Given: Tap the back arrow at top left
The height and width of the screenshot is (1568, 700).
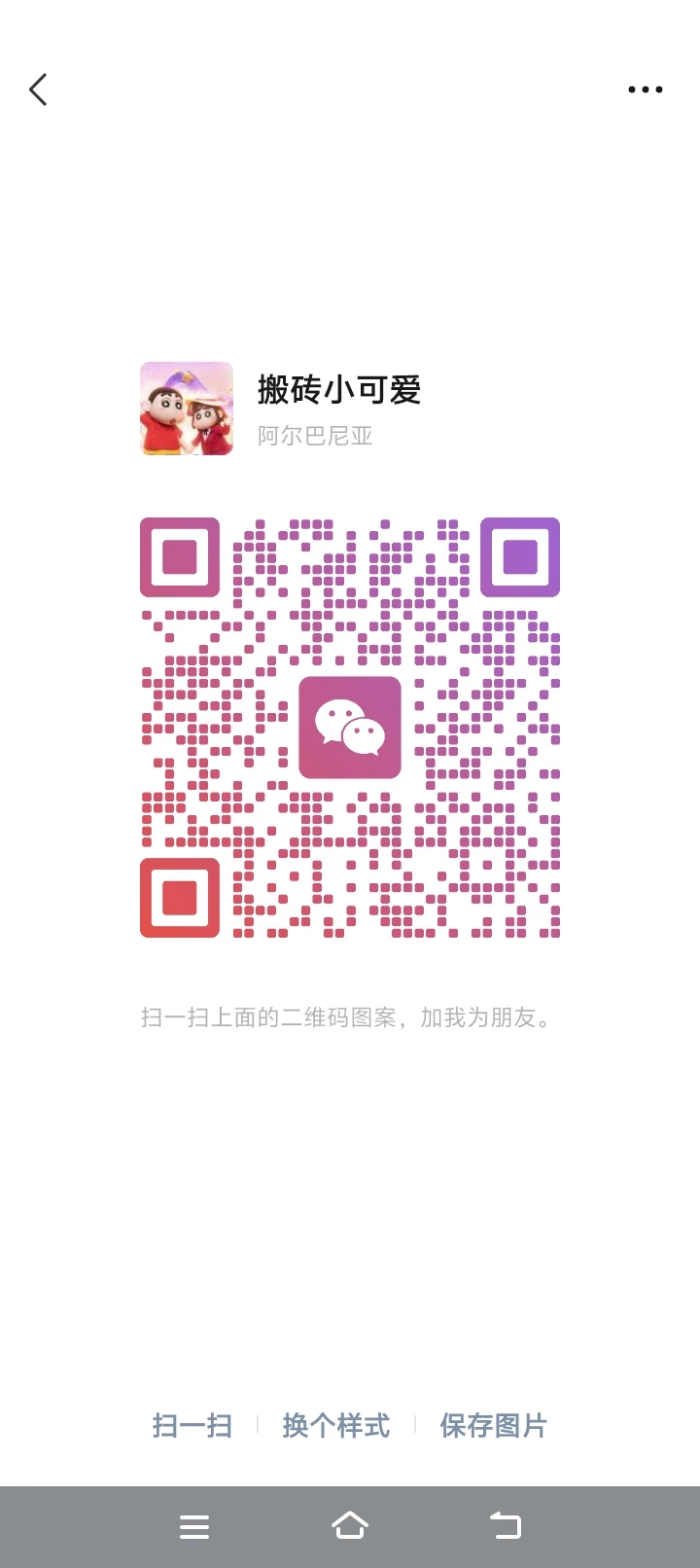Looking at the screenshot, I should click(38, 89).
